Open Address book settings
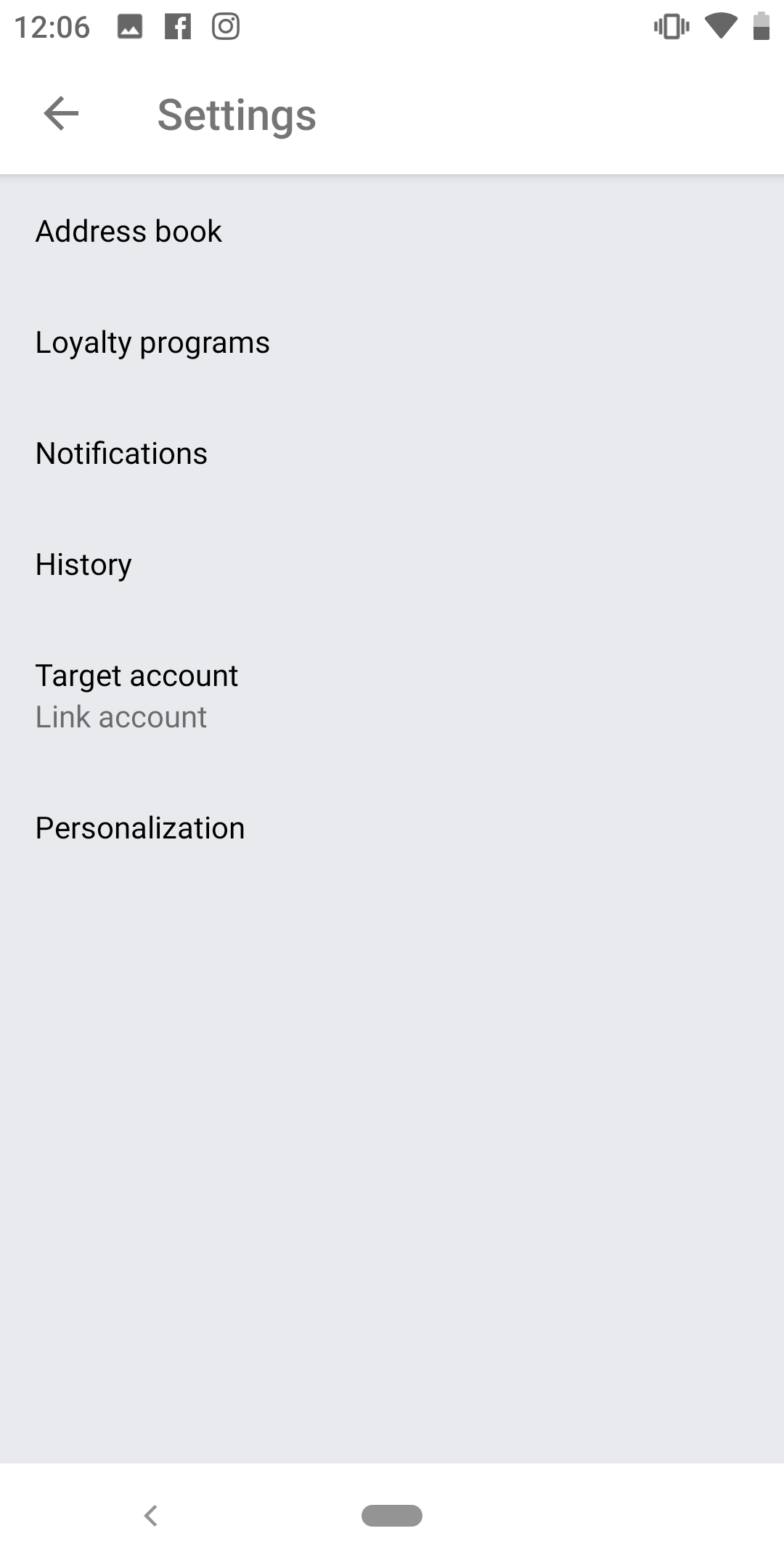 click(x=392, y=231)
